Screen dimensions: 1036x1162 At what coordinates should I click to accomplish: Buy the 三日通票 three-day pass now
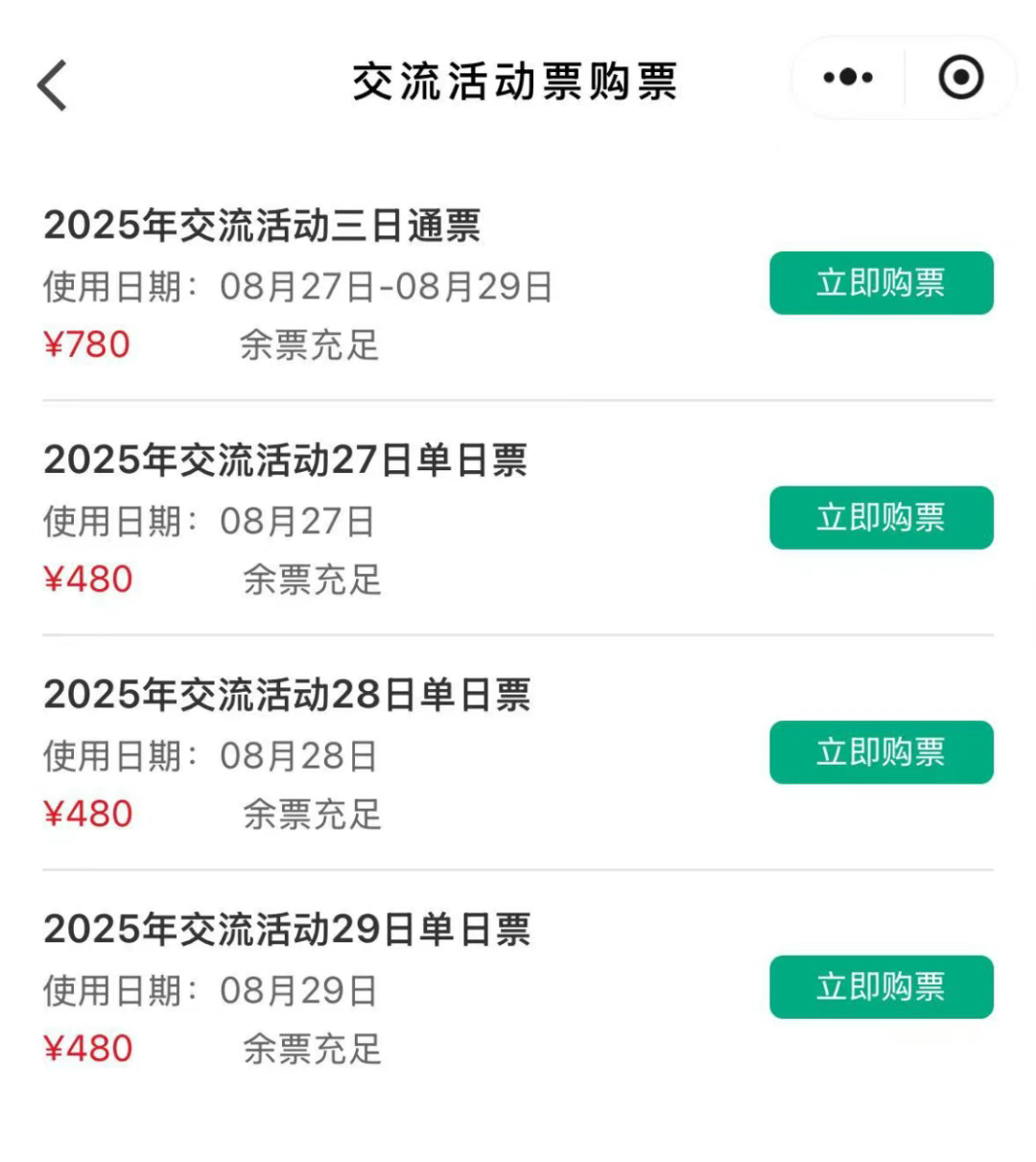pyautogui.click(x=881, y=283)
